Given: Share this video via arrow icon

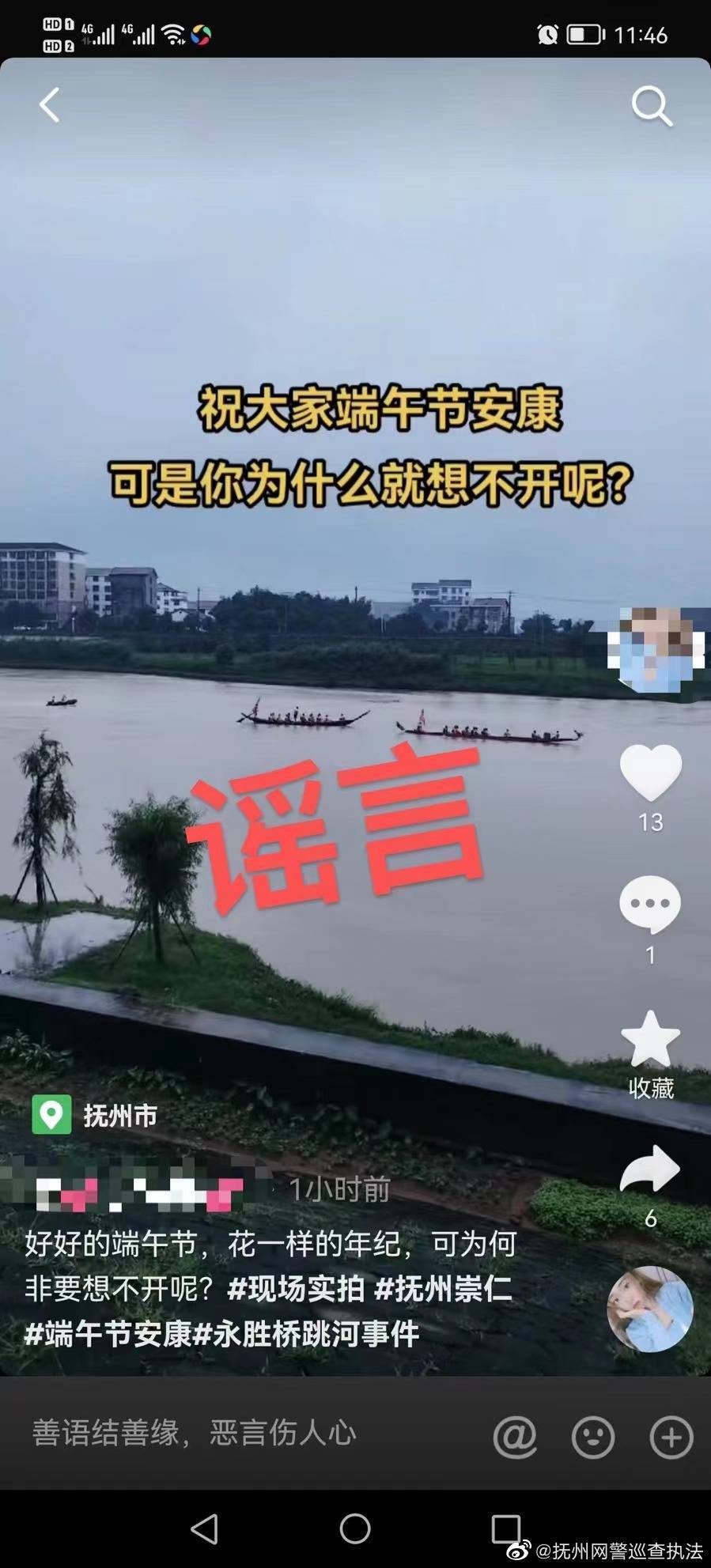Looking at the screenshot, I should pos(650,1170).
